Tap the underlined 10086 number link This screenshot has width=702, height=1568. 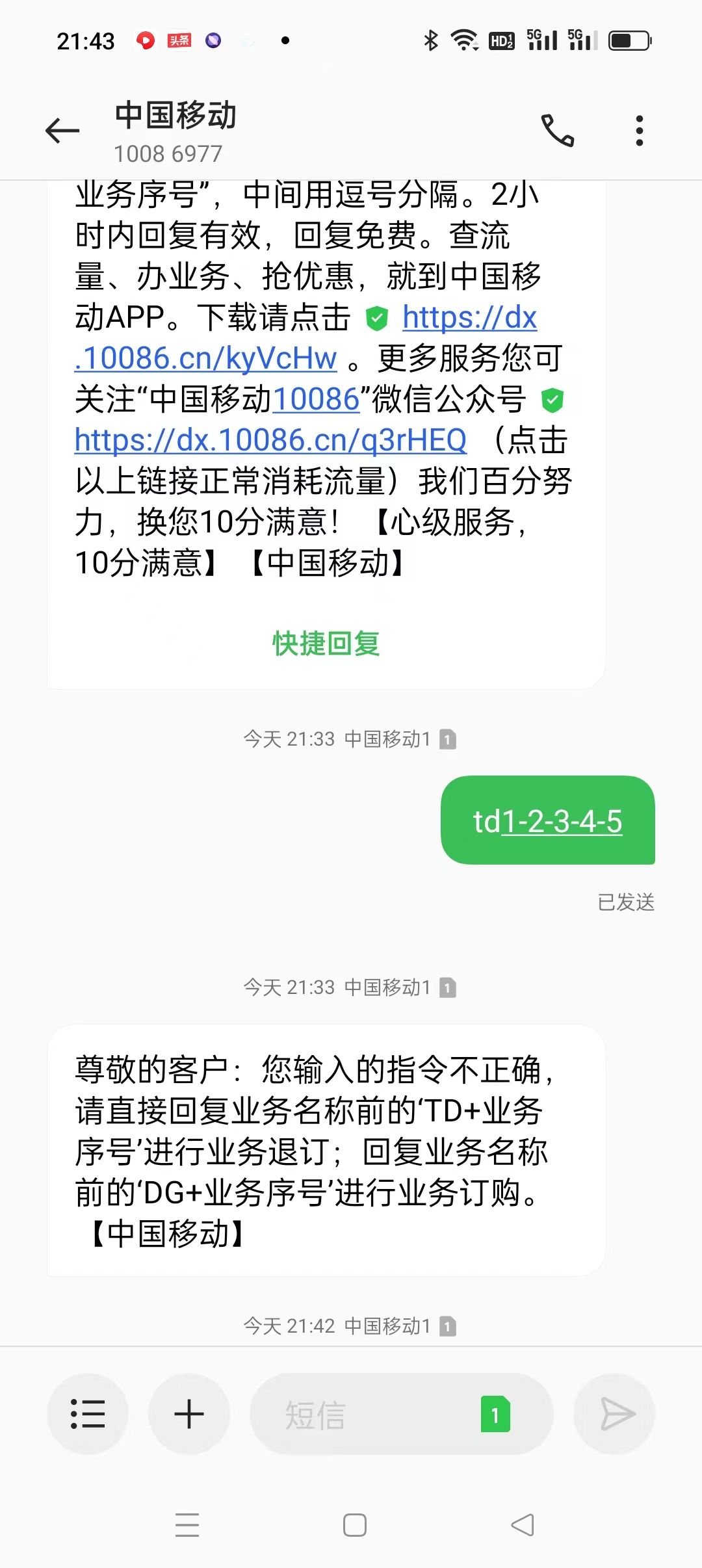[316, 399]
